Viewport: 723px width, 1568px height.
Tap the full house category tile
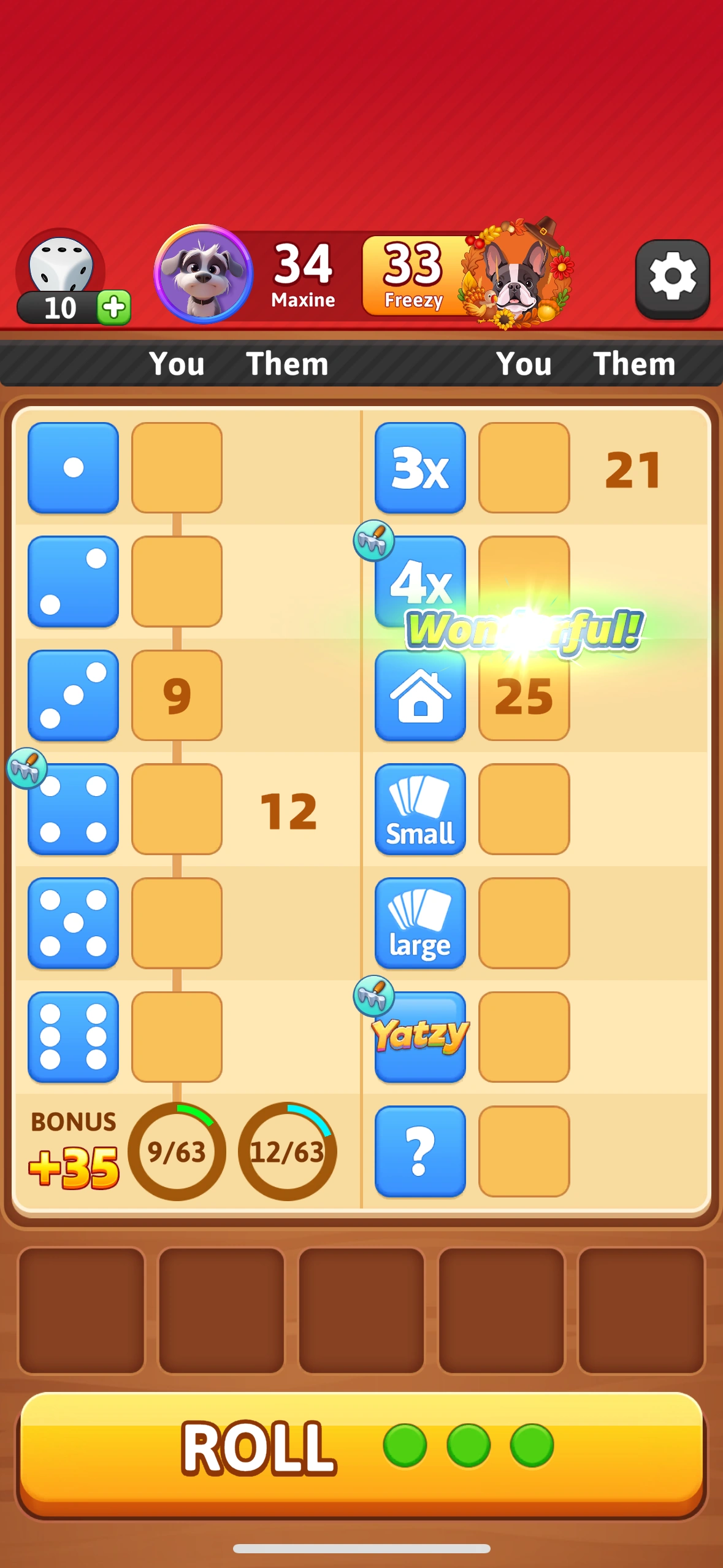pyautogui.click(x=420, y=696)
